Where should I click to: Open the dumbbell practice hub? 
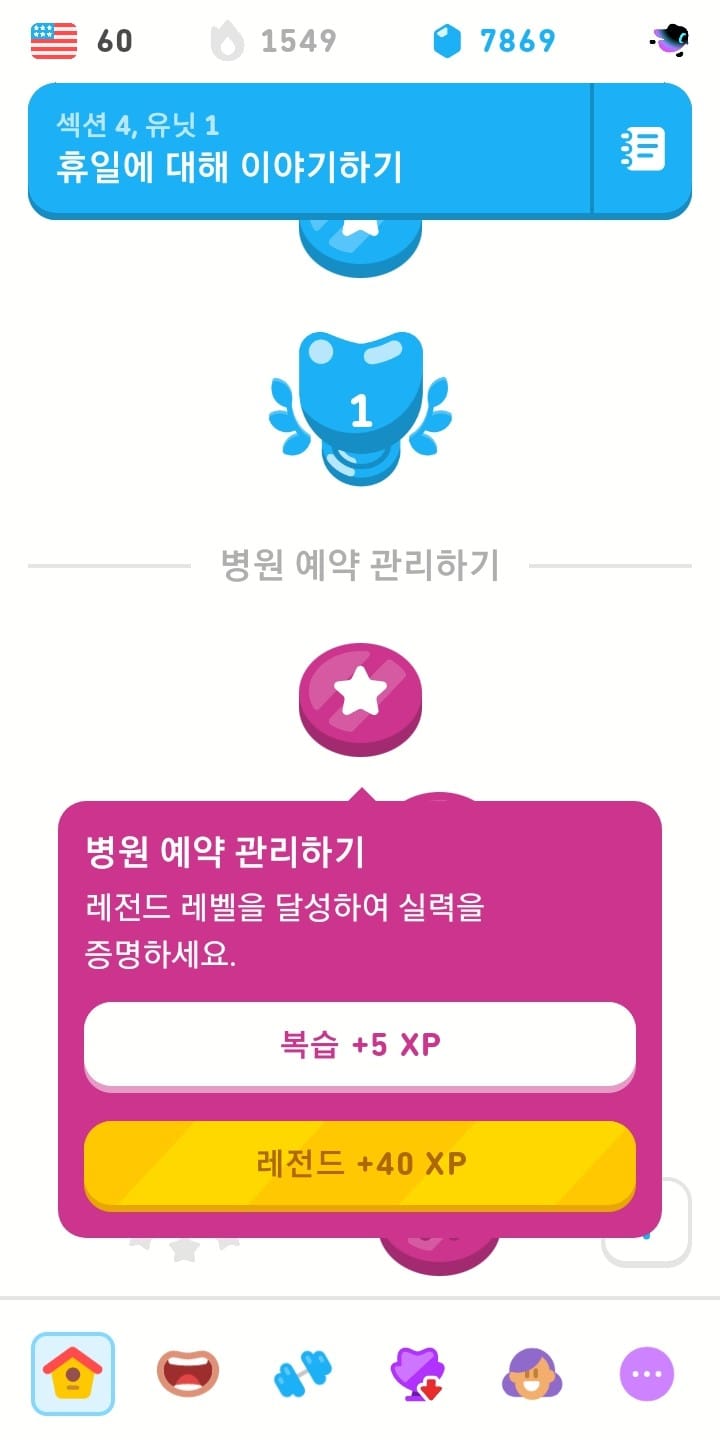pyautogui.click(x=304, y=1372)
